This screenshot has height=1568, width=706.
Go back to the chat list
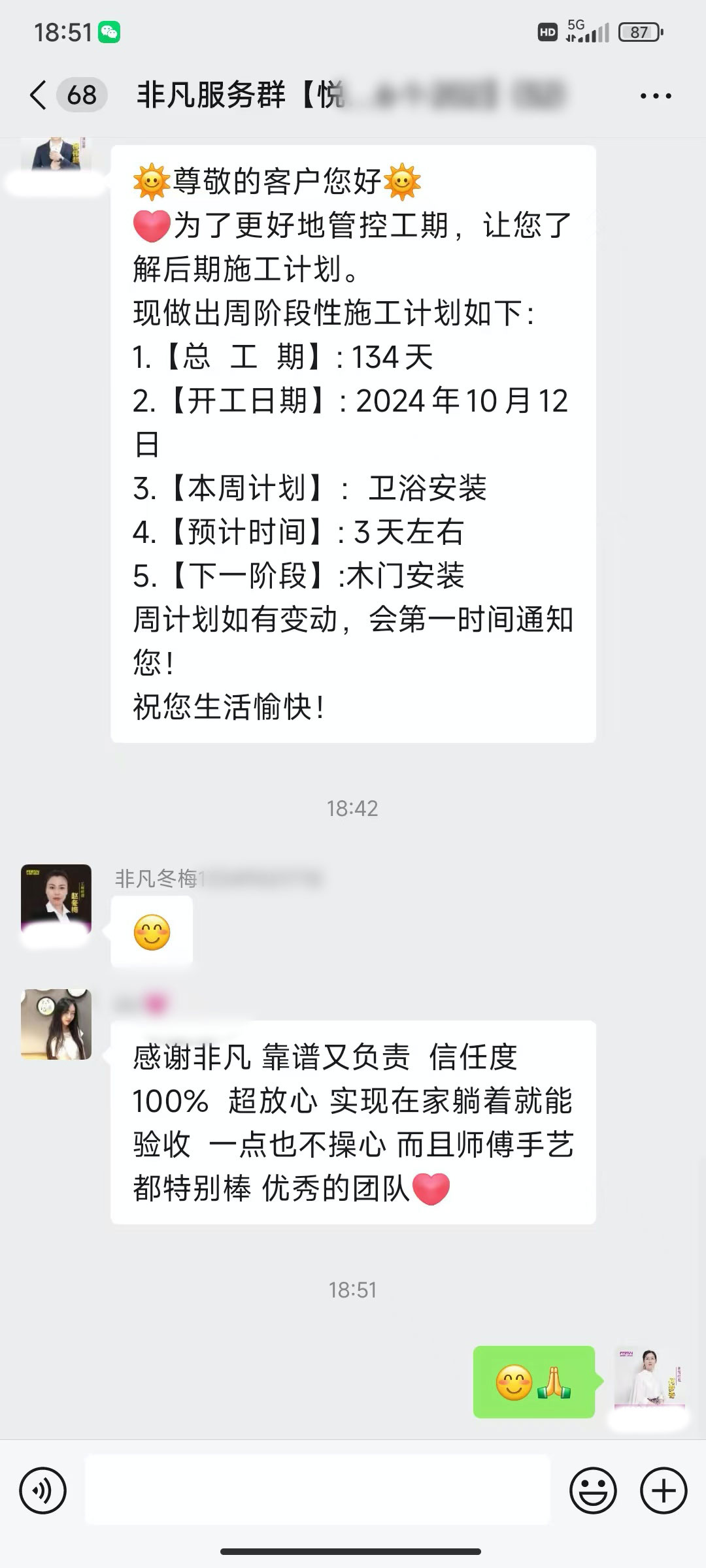39,95
